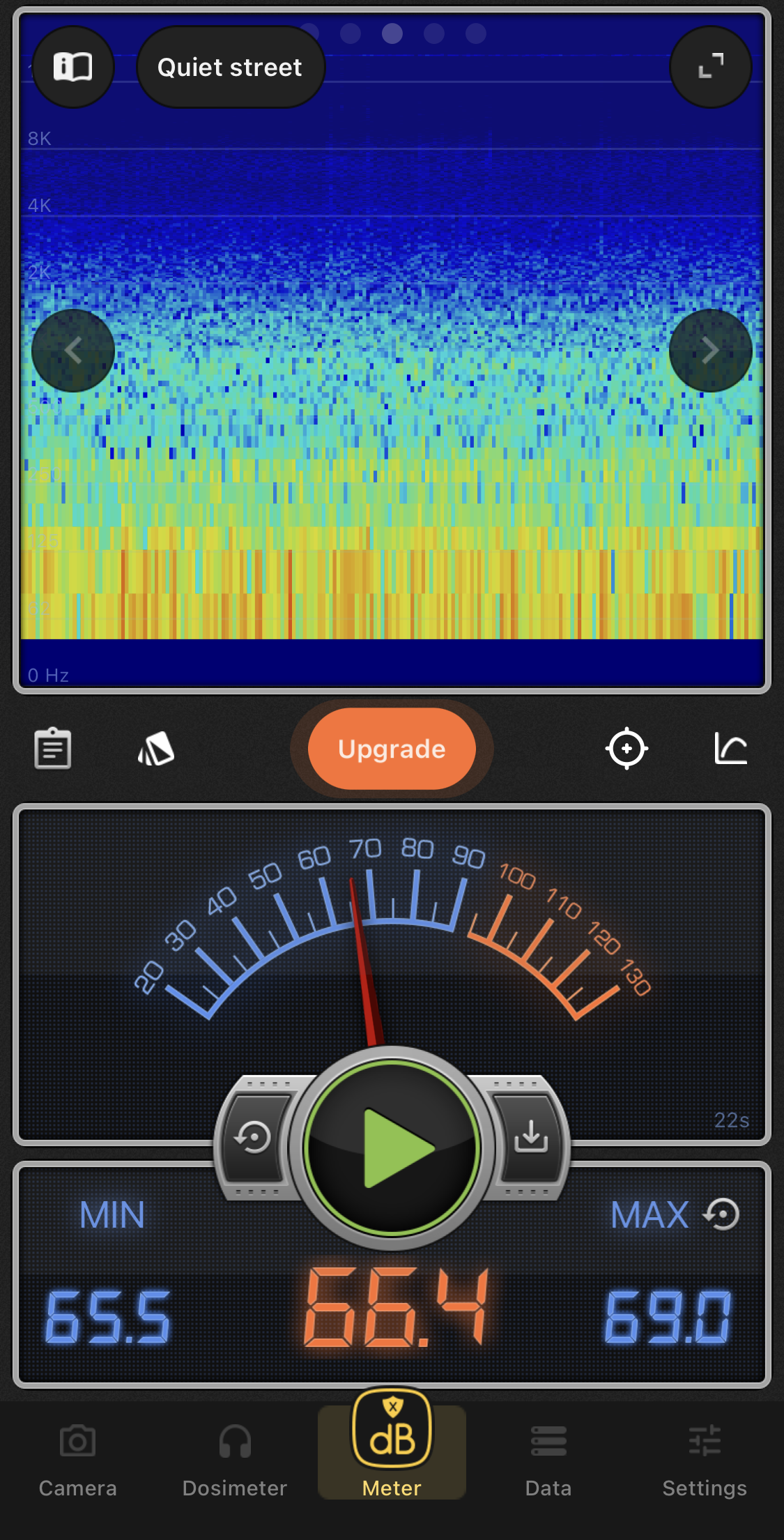Open the frequency weighting curve icon

730,749
